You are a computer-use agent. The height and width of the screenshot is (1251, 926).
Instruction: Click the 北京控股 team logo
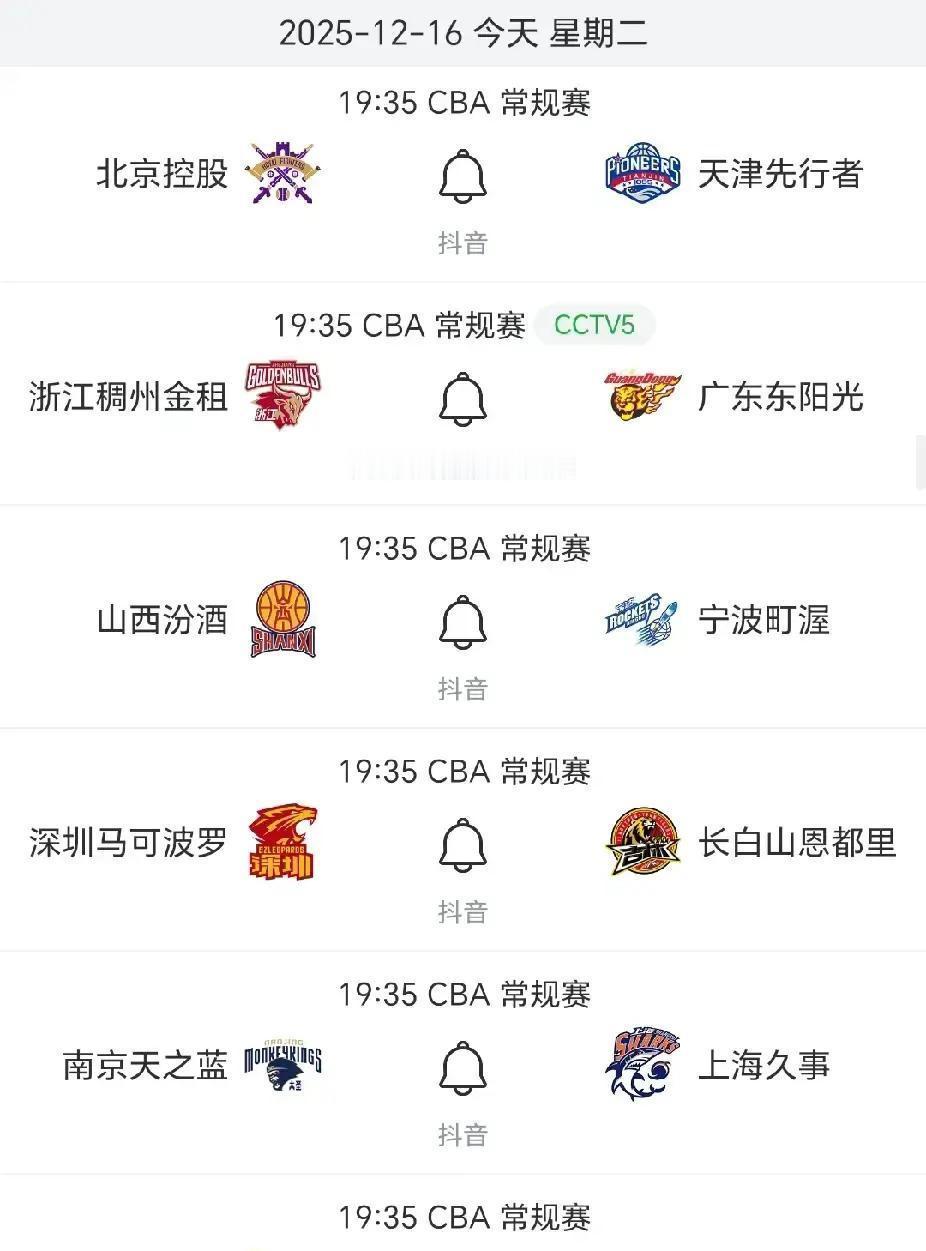coord(283,172)
